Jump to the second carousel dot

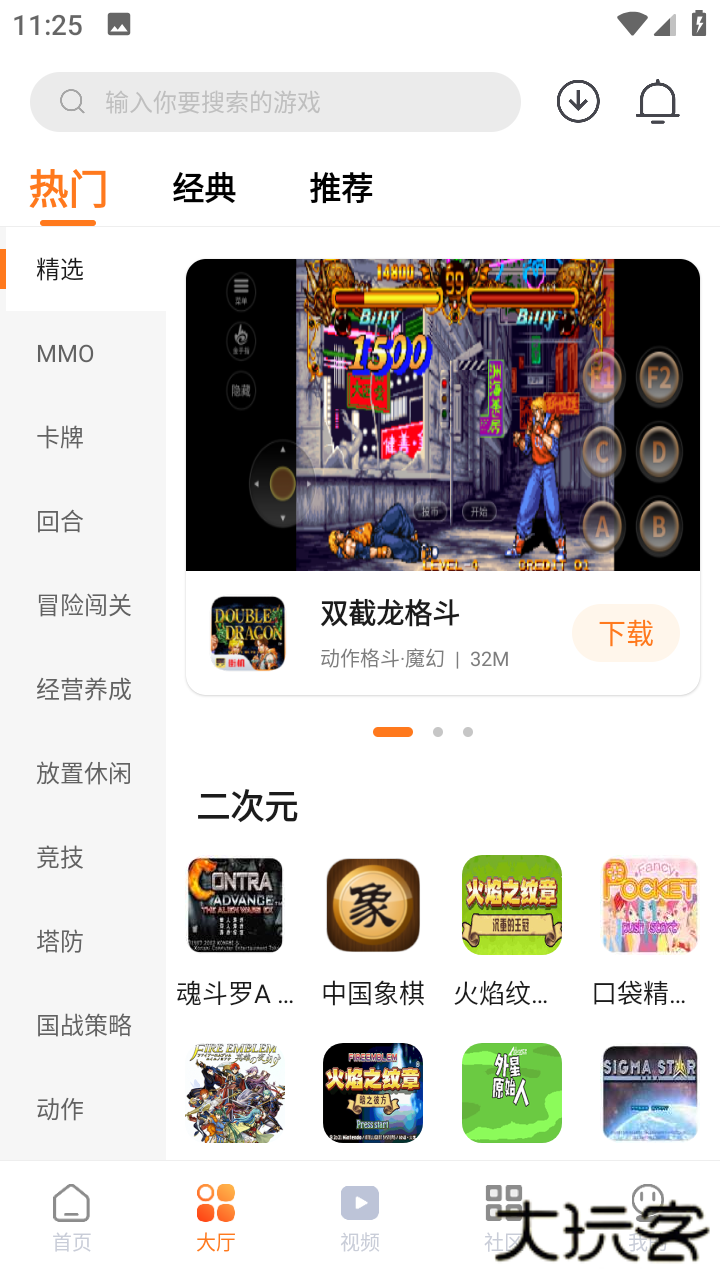coord(437,731)
